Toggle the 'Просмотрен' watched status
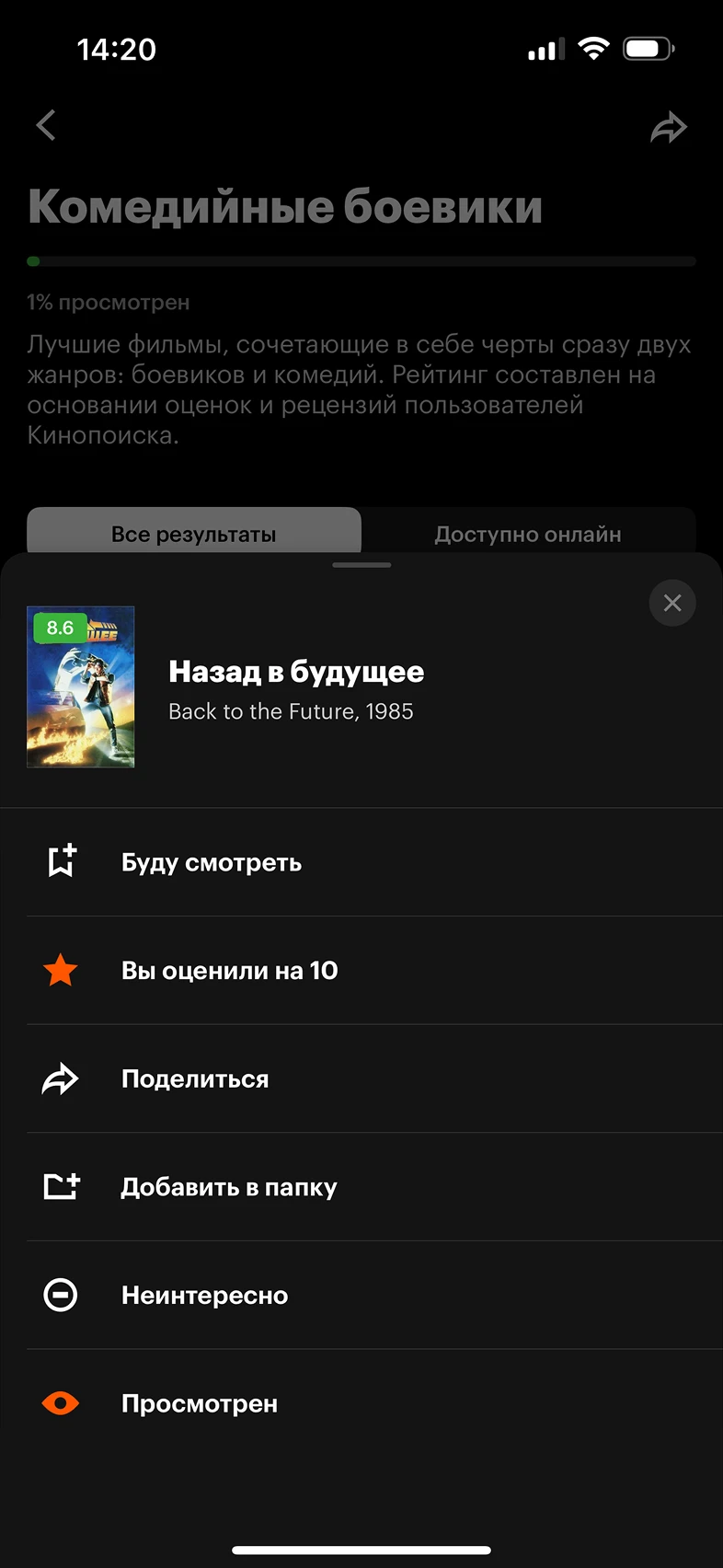Screen dimensions: 723x1568 199,1403
